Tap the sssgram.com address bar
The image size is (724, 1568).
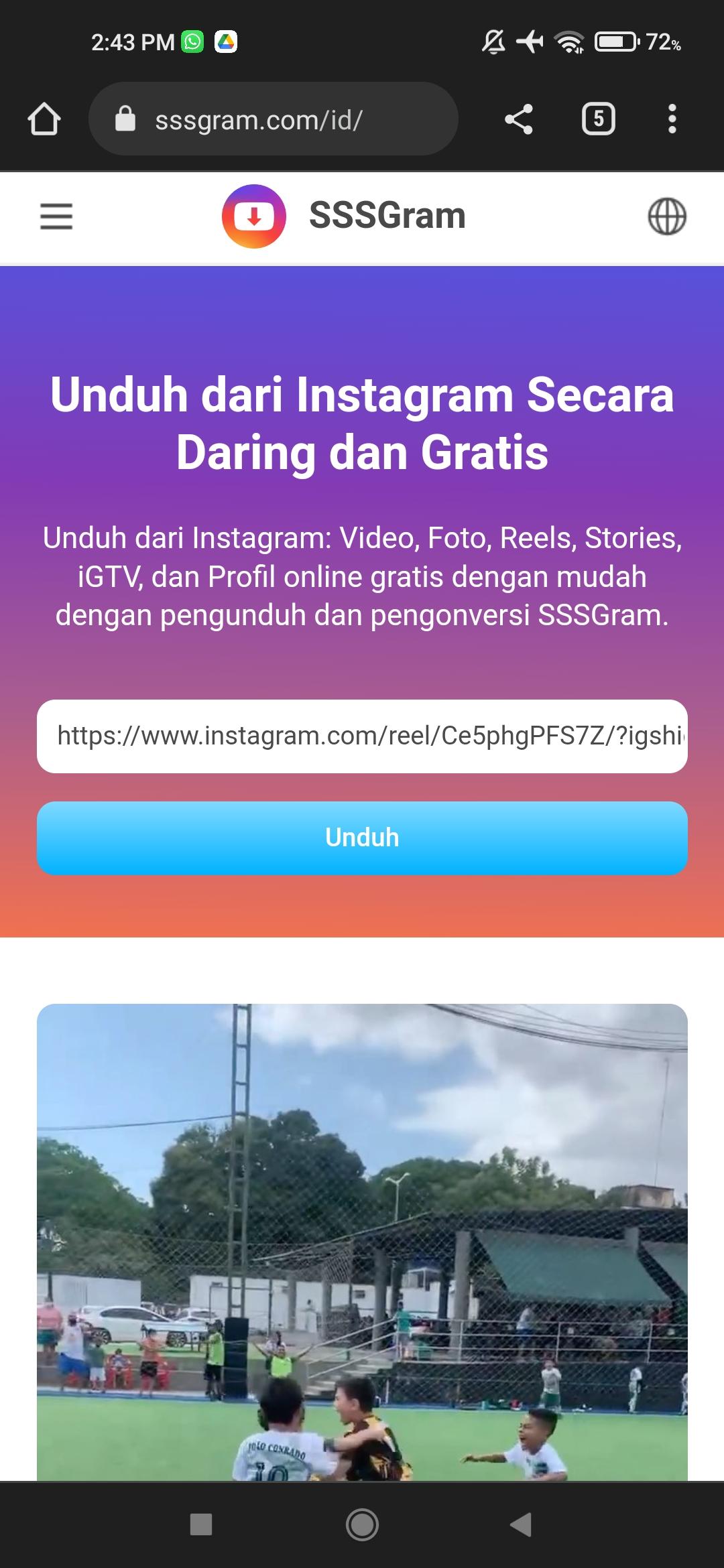pyautogui.click(x=273, y=119)
